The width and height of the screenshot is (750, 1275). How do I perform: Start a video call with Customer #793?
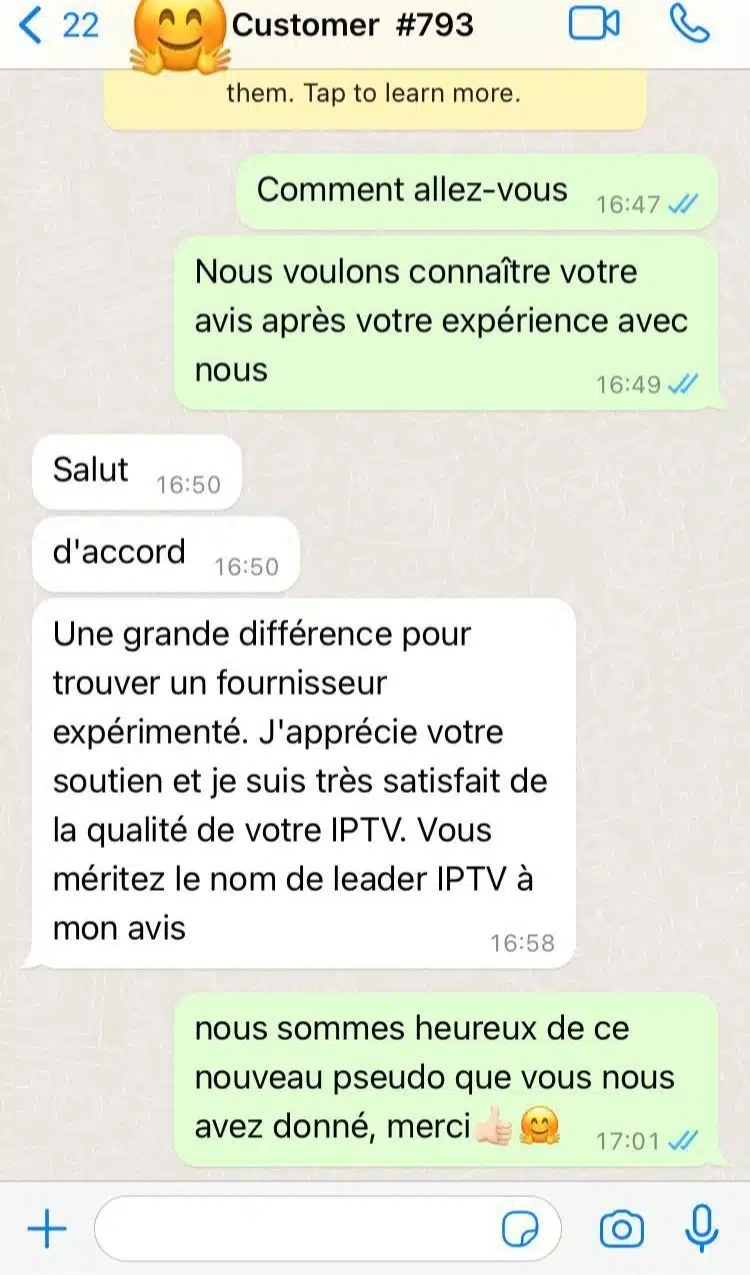pyautogui.click(x=594, y=24)
